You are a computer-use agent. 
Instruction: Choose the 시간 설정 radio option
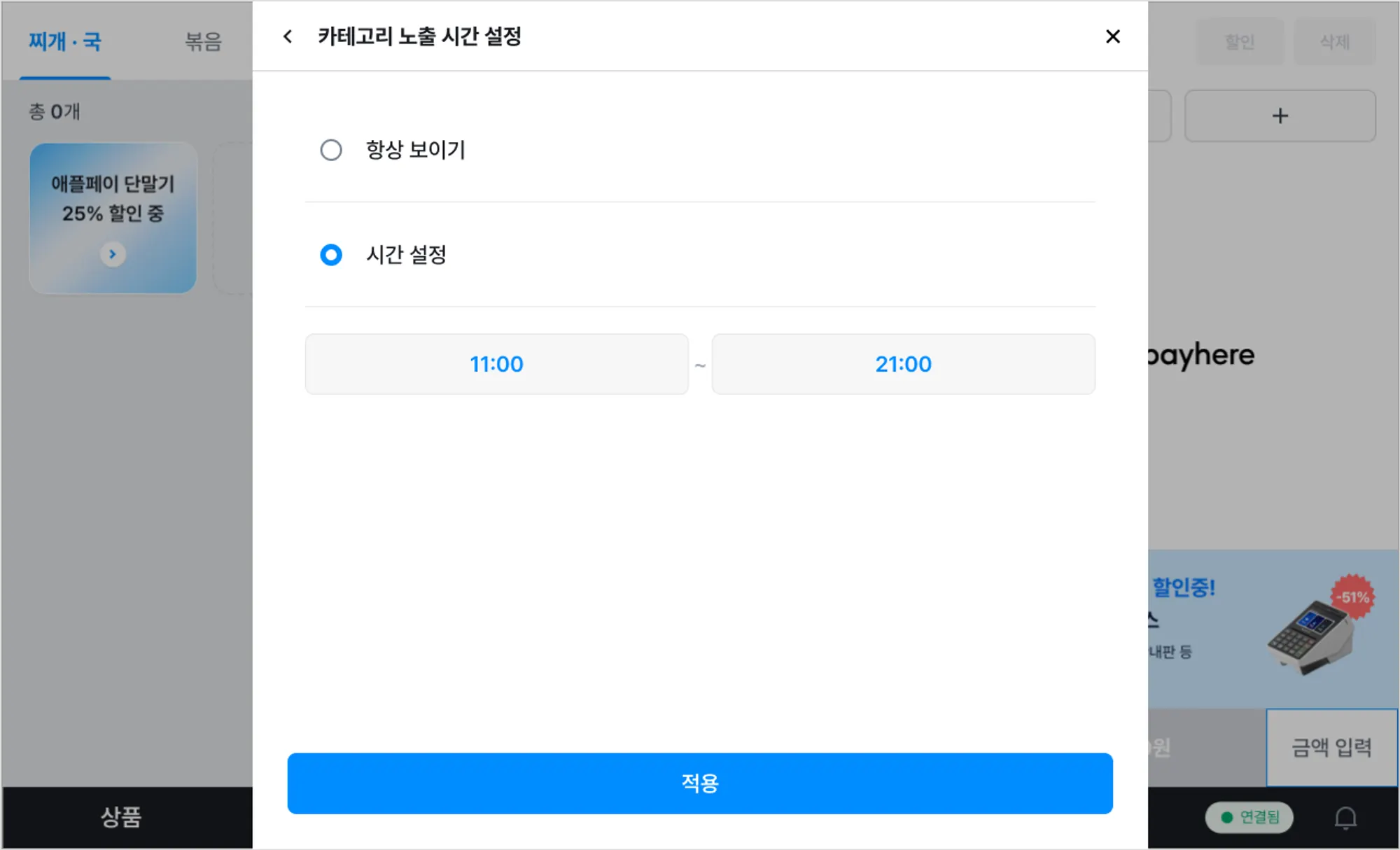click(331, 255)
